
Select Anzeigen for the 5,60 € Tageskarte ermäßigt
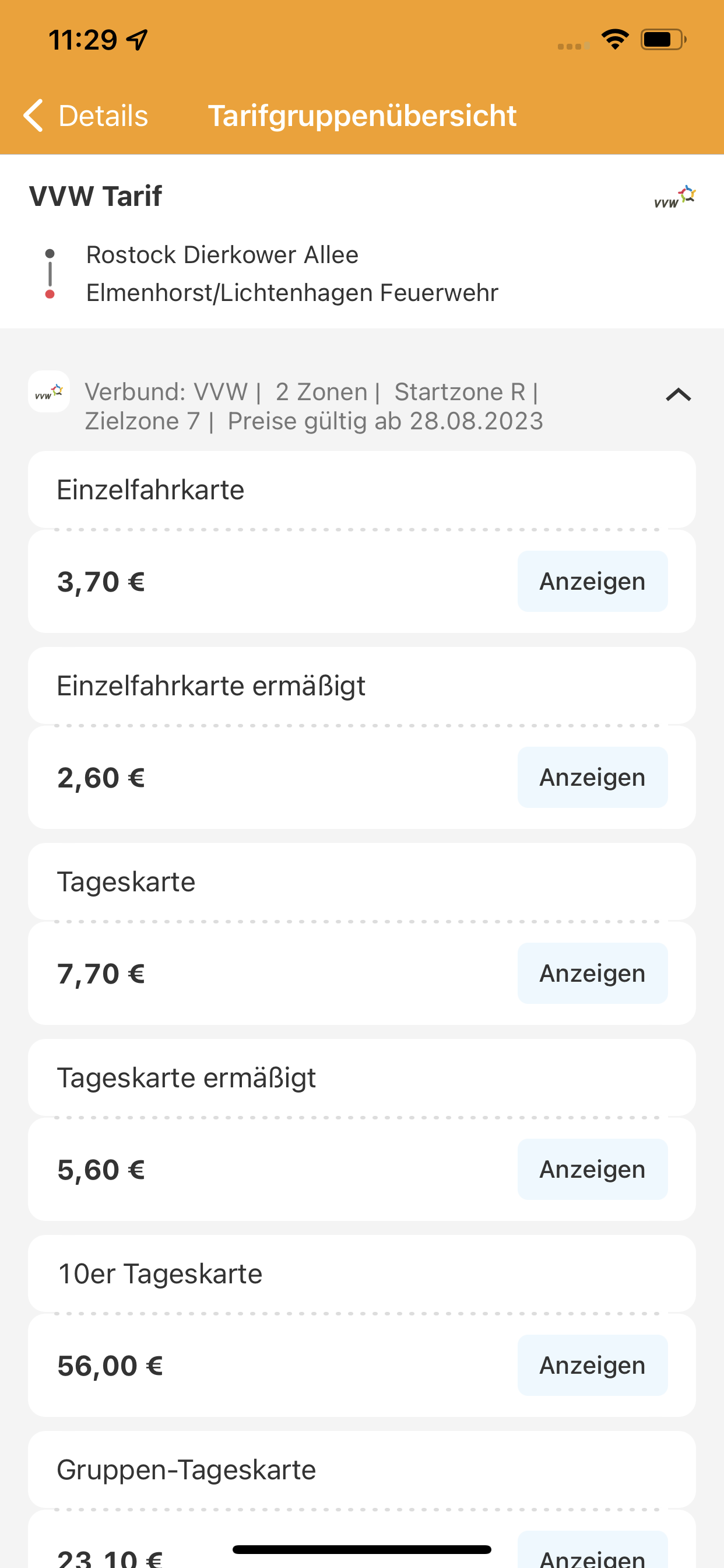click(592, 1170)
